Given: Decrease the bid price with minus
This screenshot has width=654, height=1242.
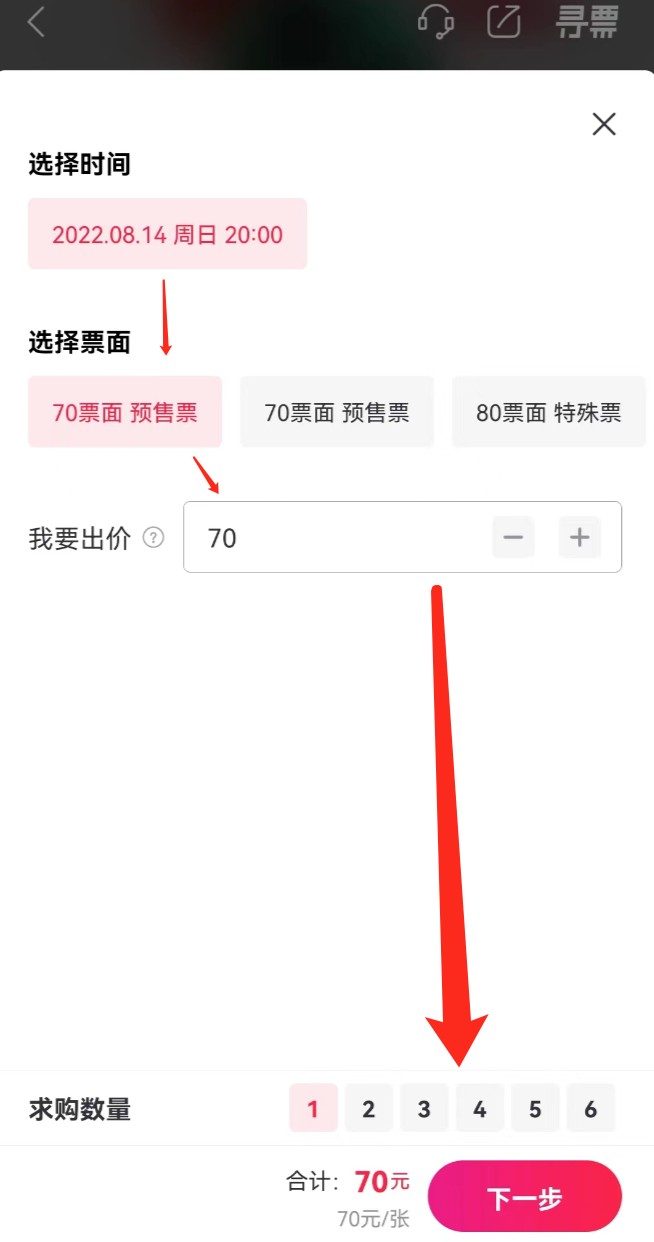Looking at the screenshot, I should (x=513, y=538).
